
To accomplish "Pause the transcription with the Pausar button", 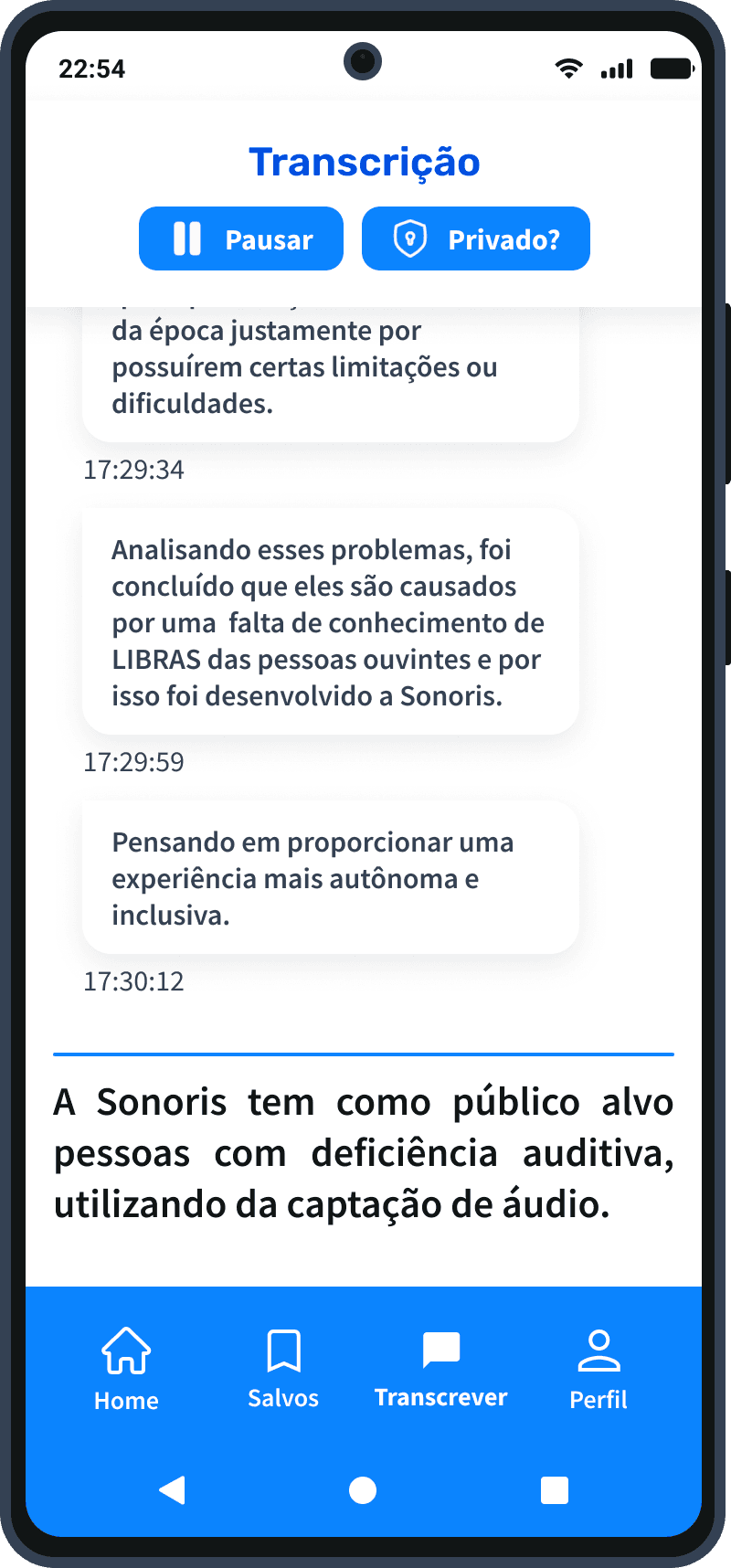I will (x=241, y=238).
